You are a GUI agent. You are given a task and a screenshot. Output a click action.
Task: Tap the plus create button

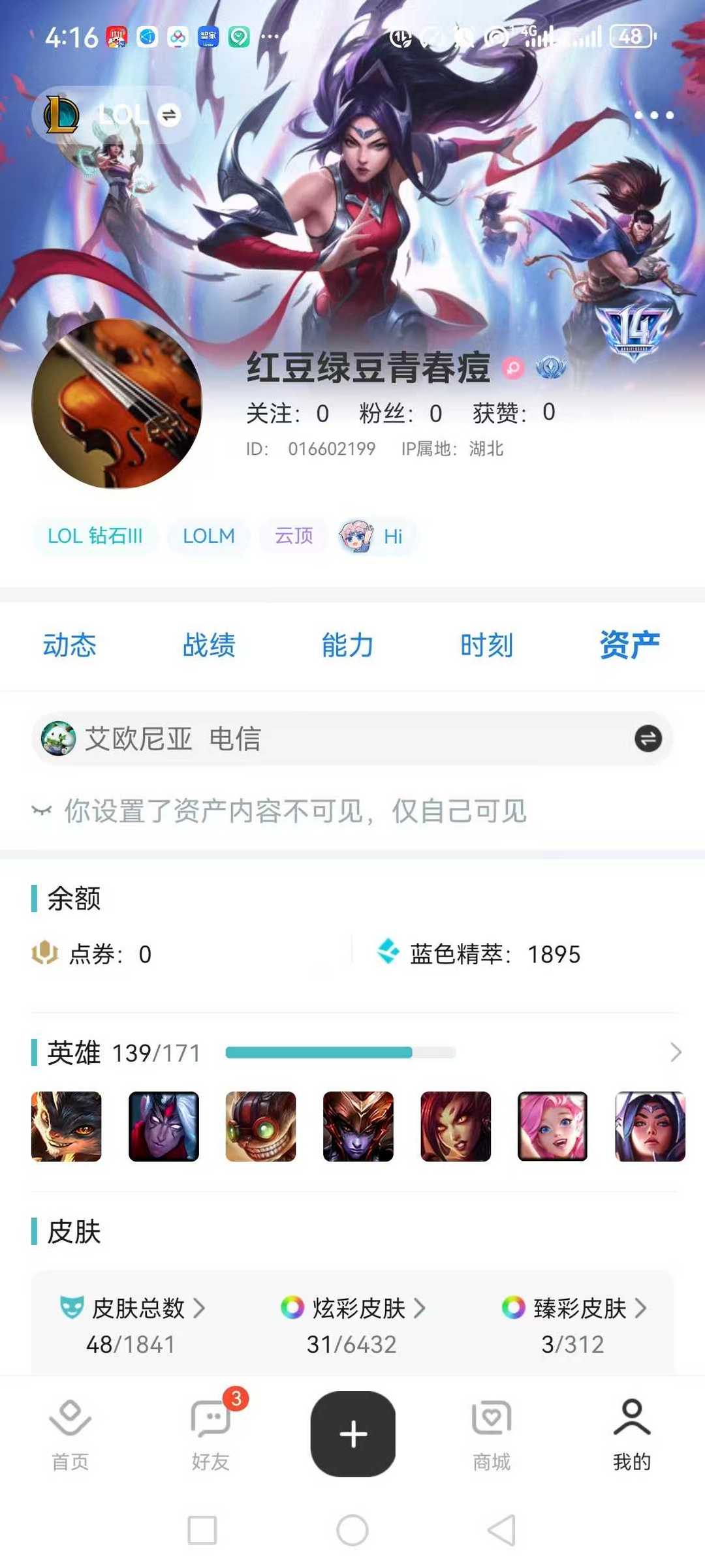tap(352, 1434)
